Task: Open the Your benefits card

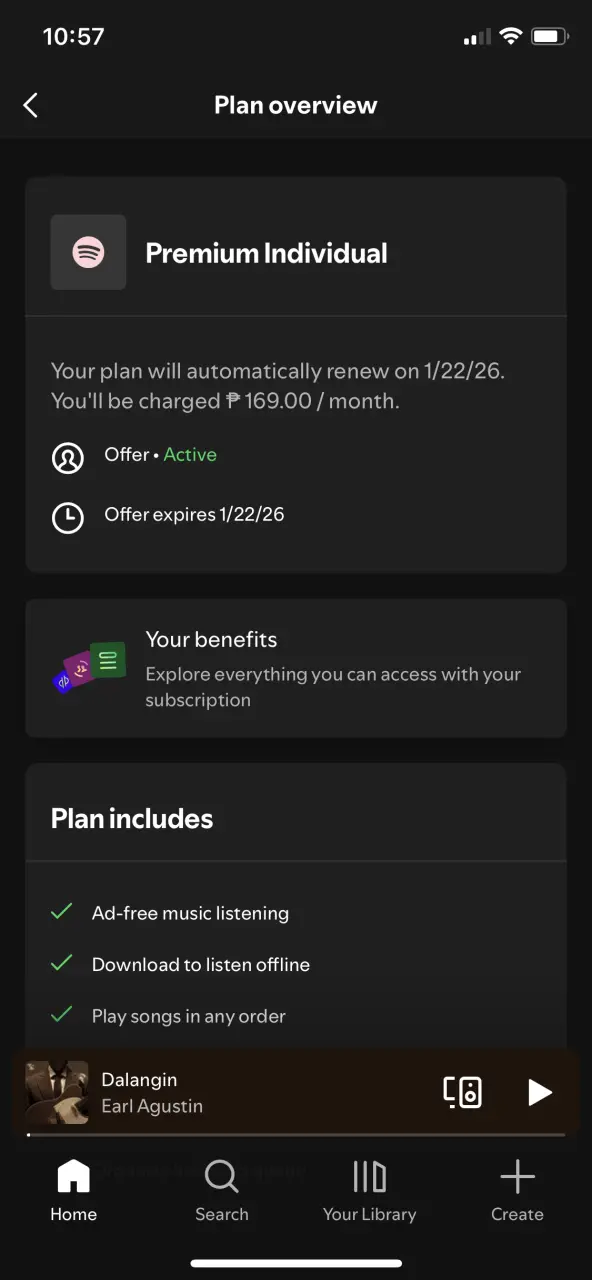Action: click(296, 668)
